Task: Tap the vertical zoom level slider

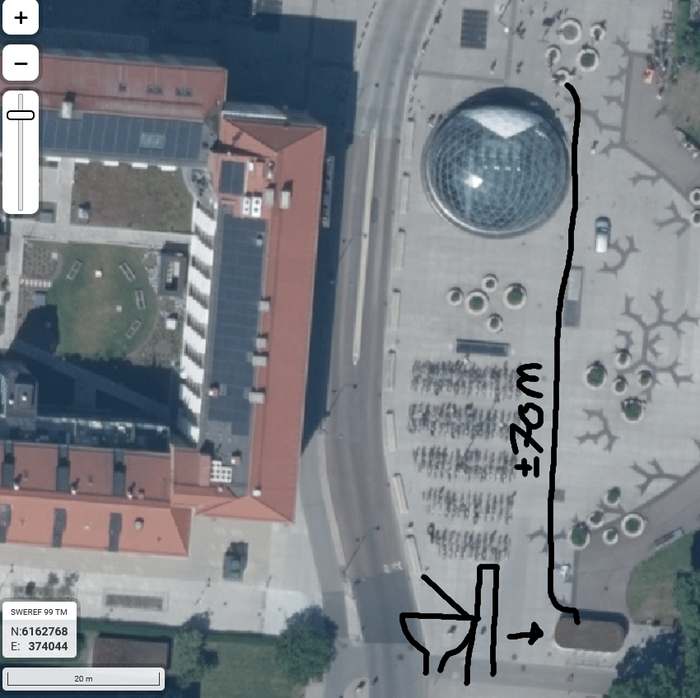Action: (x=21, y=150)
